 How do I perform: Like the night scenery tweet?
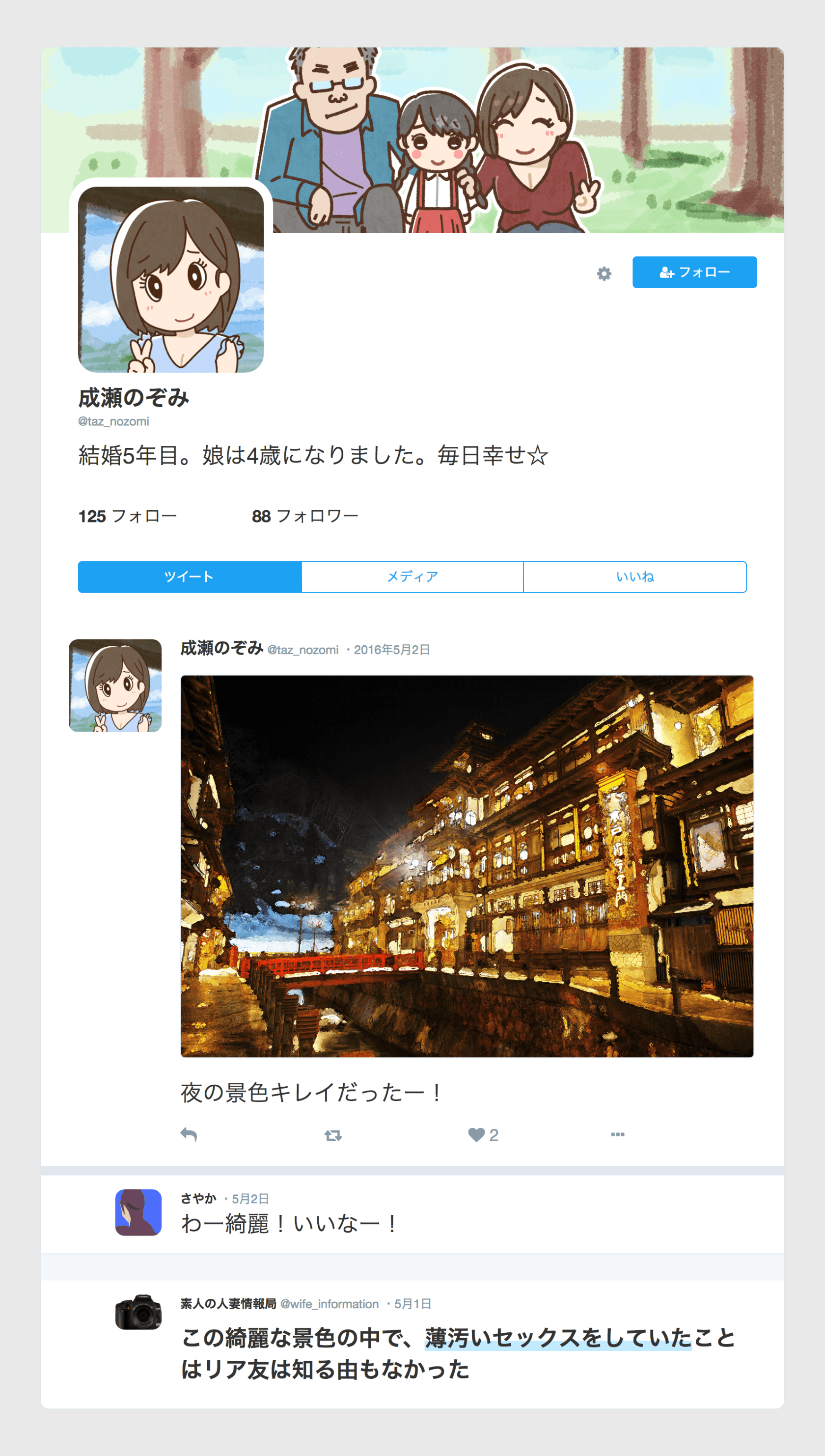tap(476, 1135)
